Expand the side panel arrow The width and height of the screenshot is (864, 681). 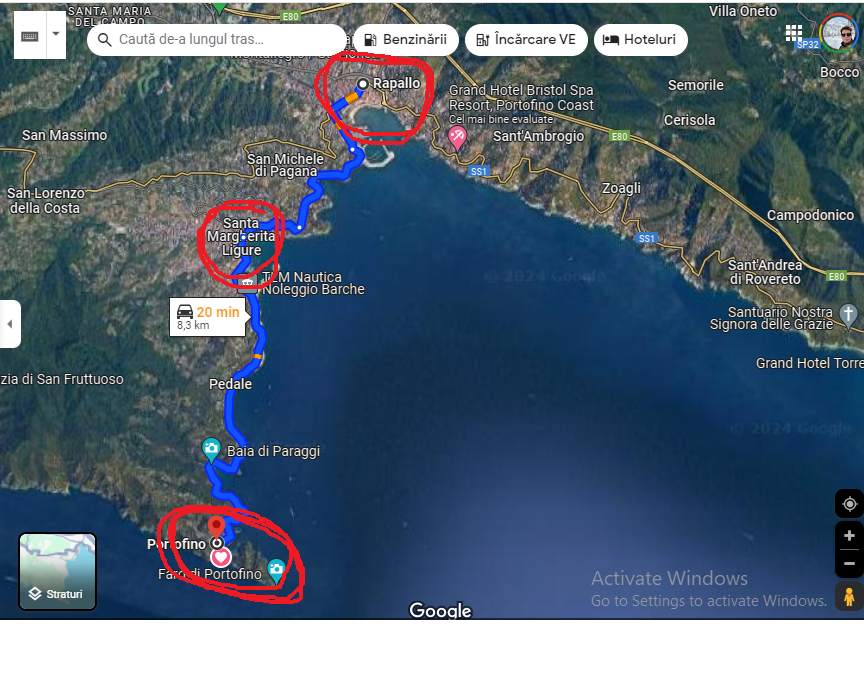tap(10, 324)
